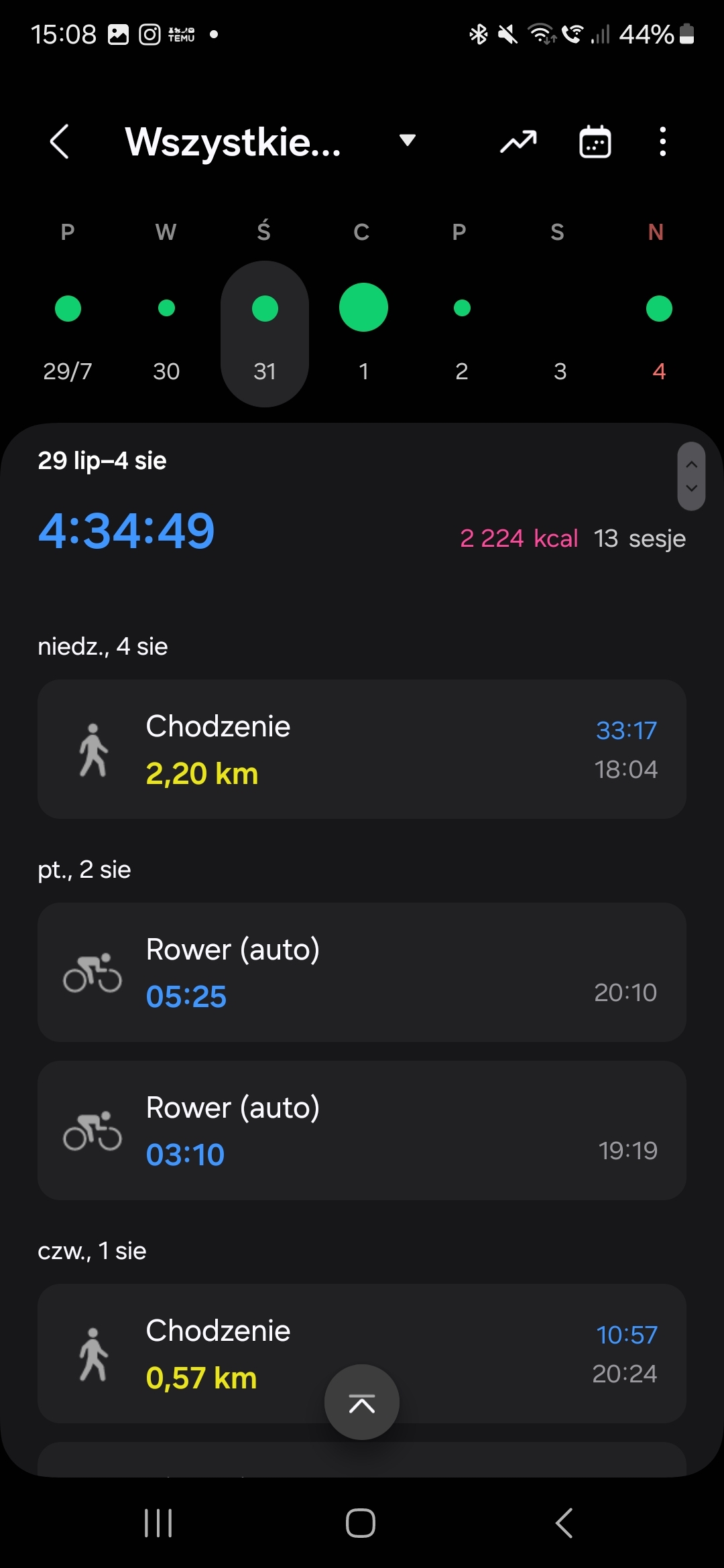Open the three-dot overflow menu

pos(662,141)
